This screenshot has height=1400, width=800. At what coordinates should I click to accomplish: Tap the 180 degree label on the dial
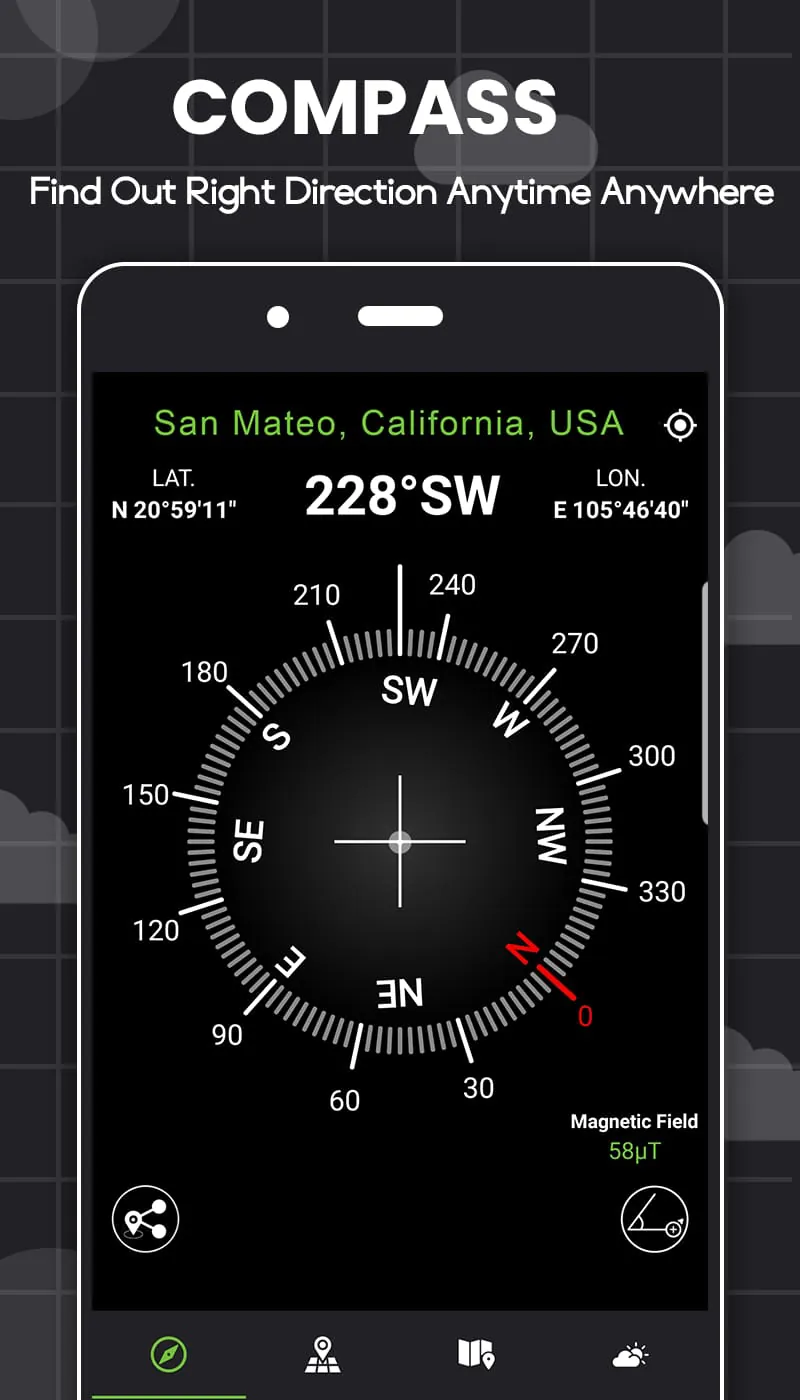pos(203,672)
